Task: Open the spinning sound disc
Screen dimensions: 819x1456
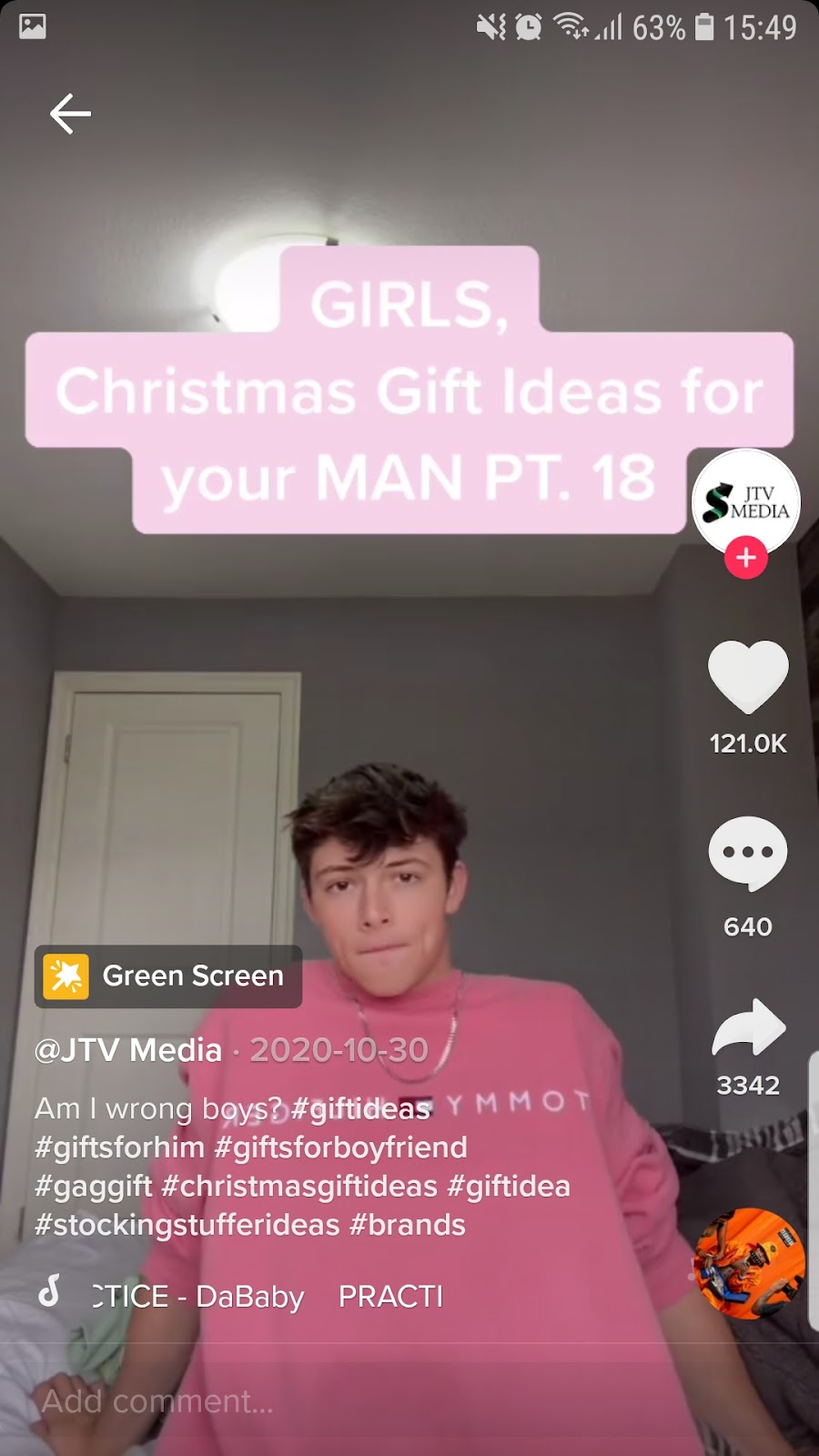Action: pos(748,1263)
